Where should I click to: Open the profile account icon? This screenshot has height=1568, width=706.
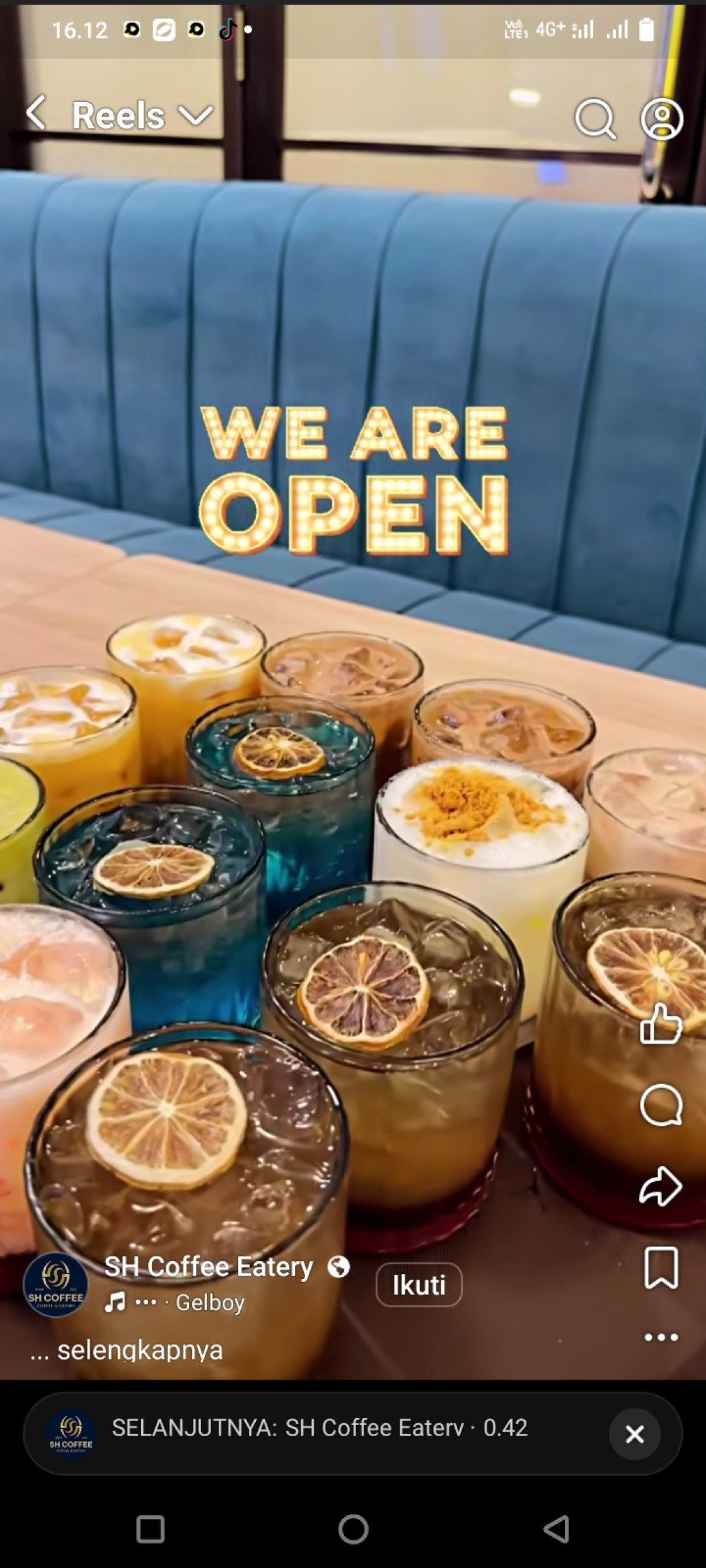661,118
